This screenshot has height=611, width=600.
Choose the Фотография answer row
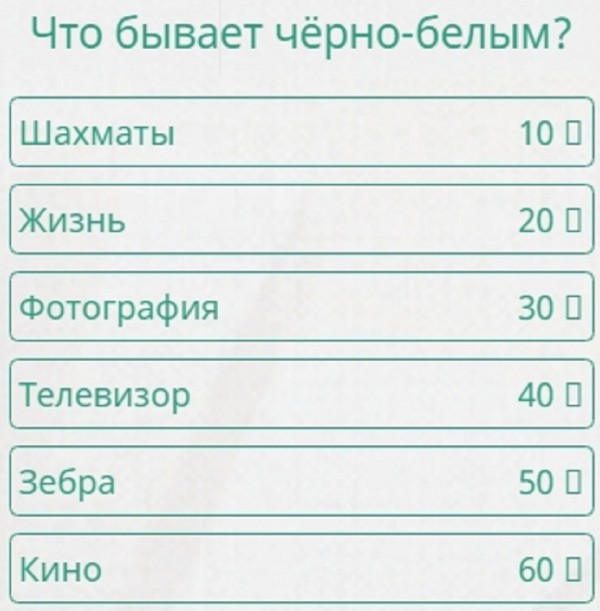point(300,308)
